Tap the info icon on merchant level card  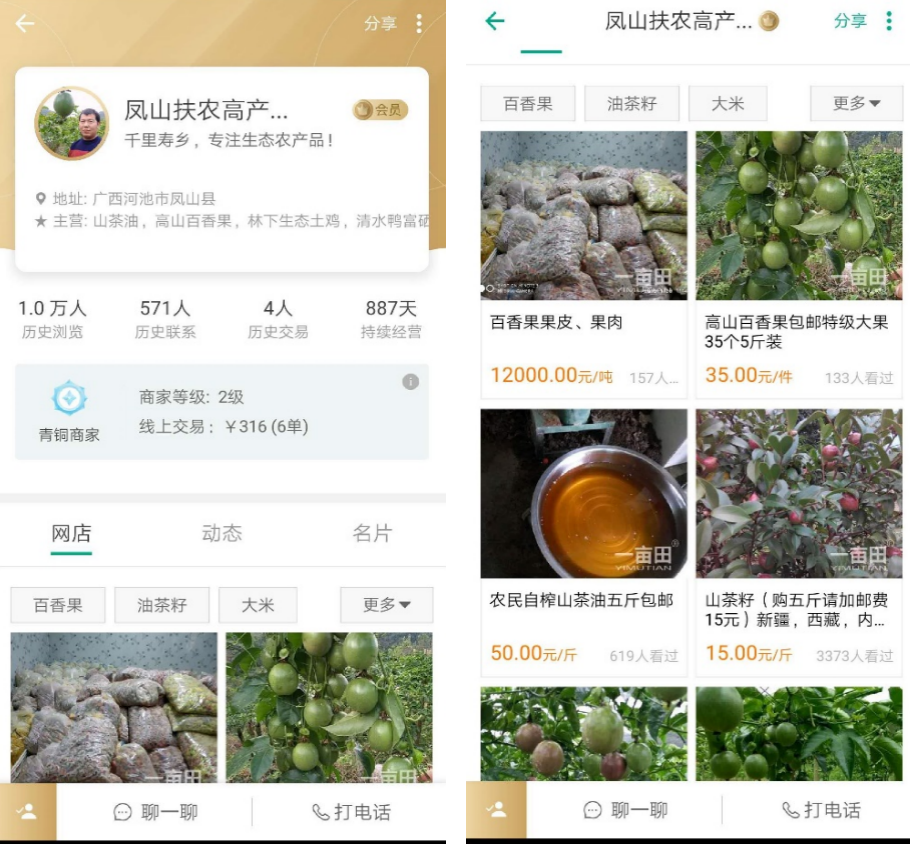[x=410, y=382]
